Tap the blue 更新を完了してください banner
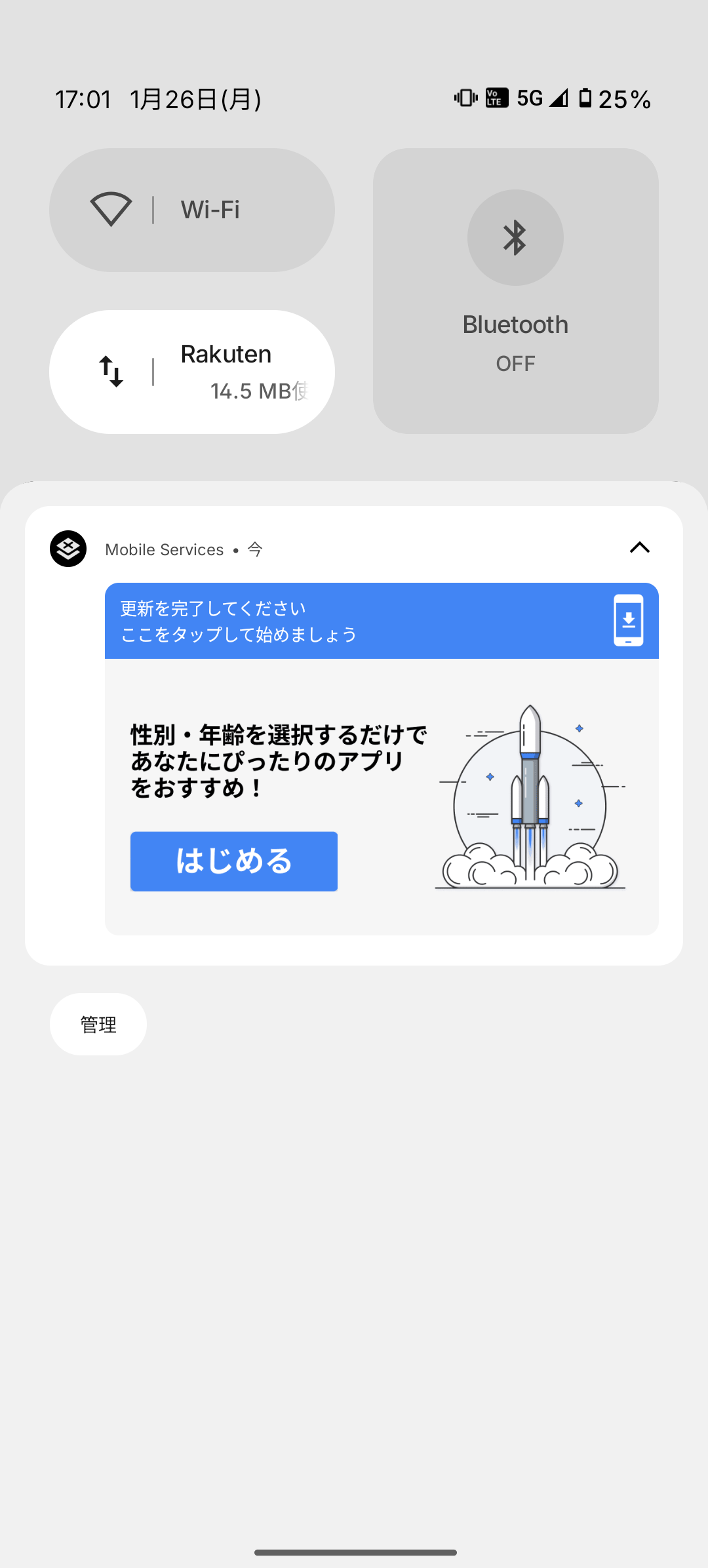Screen dimensions: 708x1568 tap(382, 621)
